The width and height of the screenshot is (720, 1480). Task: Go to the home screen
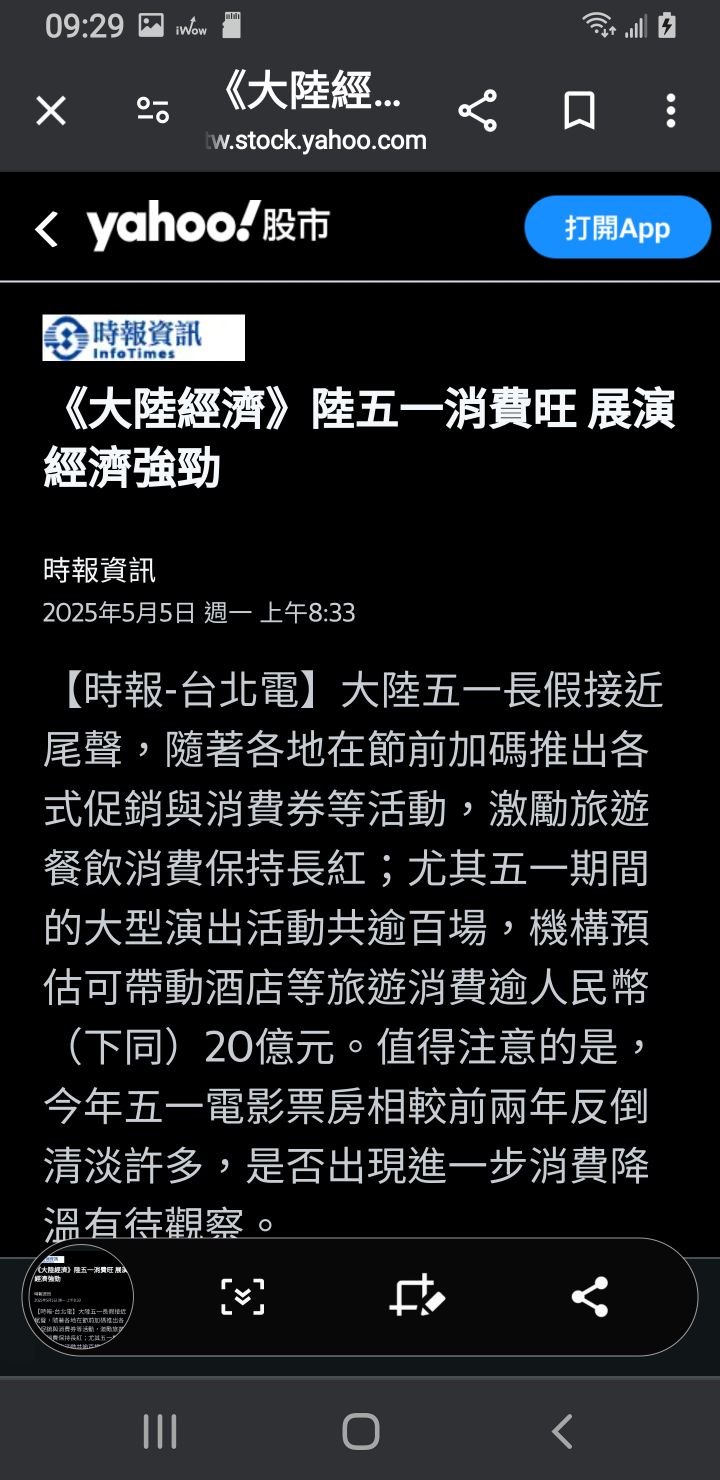coord(361,1431)
